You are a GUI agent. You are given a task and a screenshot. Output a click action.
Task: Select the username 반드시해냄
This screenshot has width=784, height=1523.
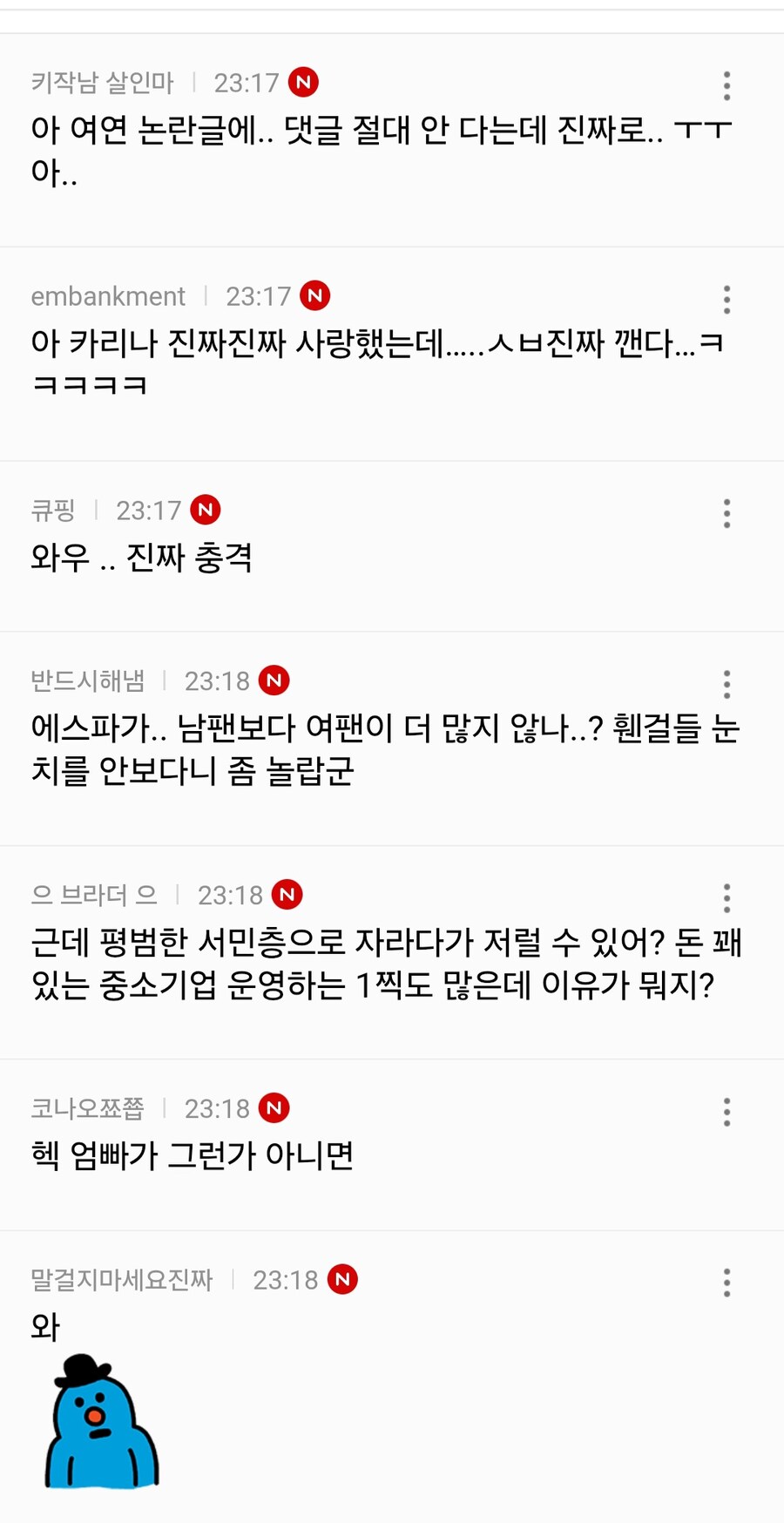87,680
